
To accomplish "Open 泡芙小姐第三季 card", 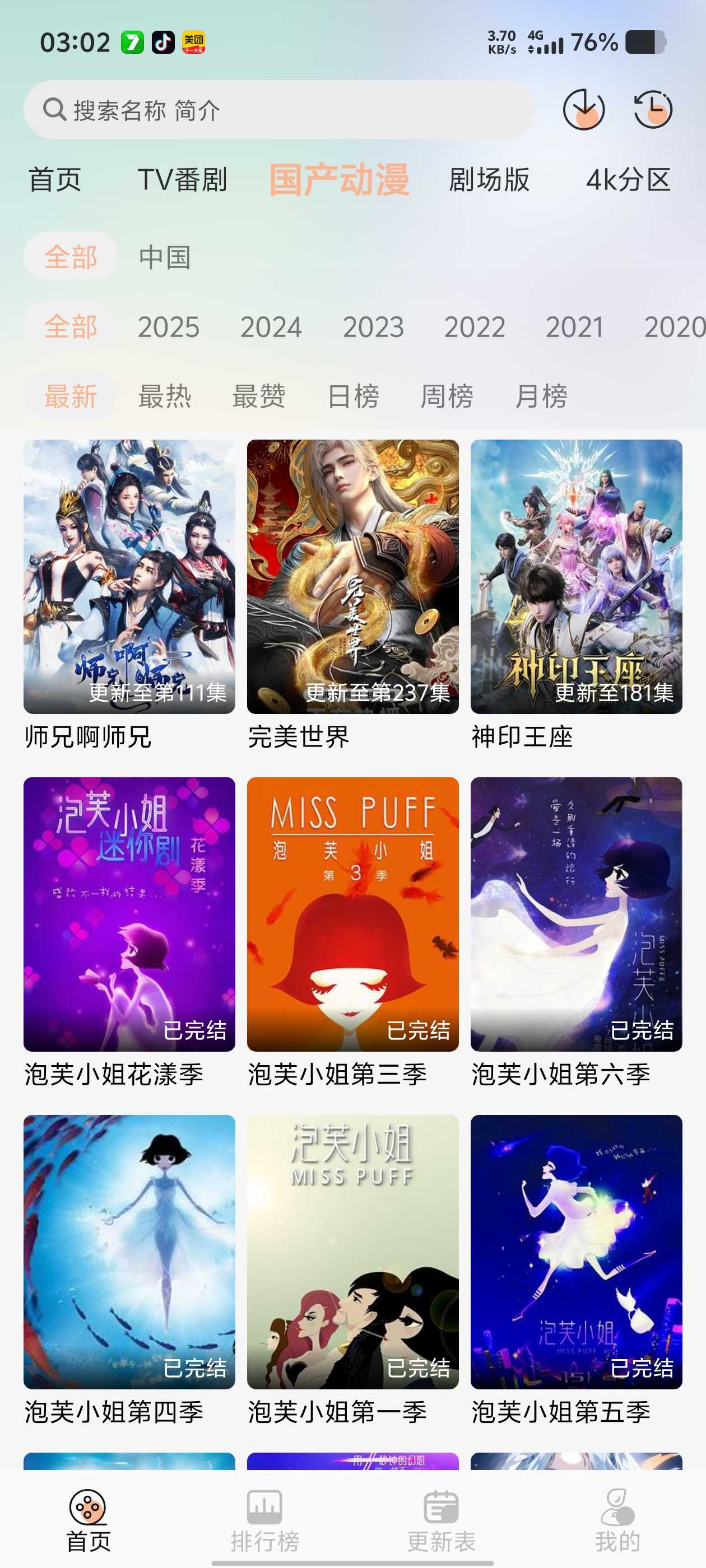I will tap(352, 914).
